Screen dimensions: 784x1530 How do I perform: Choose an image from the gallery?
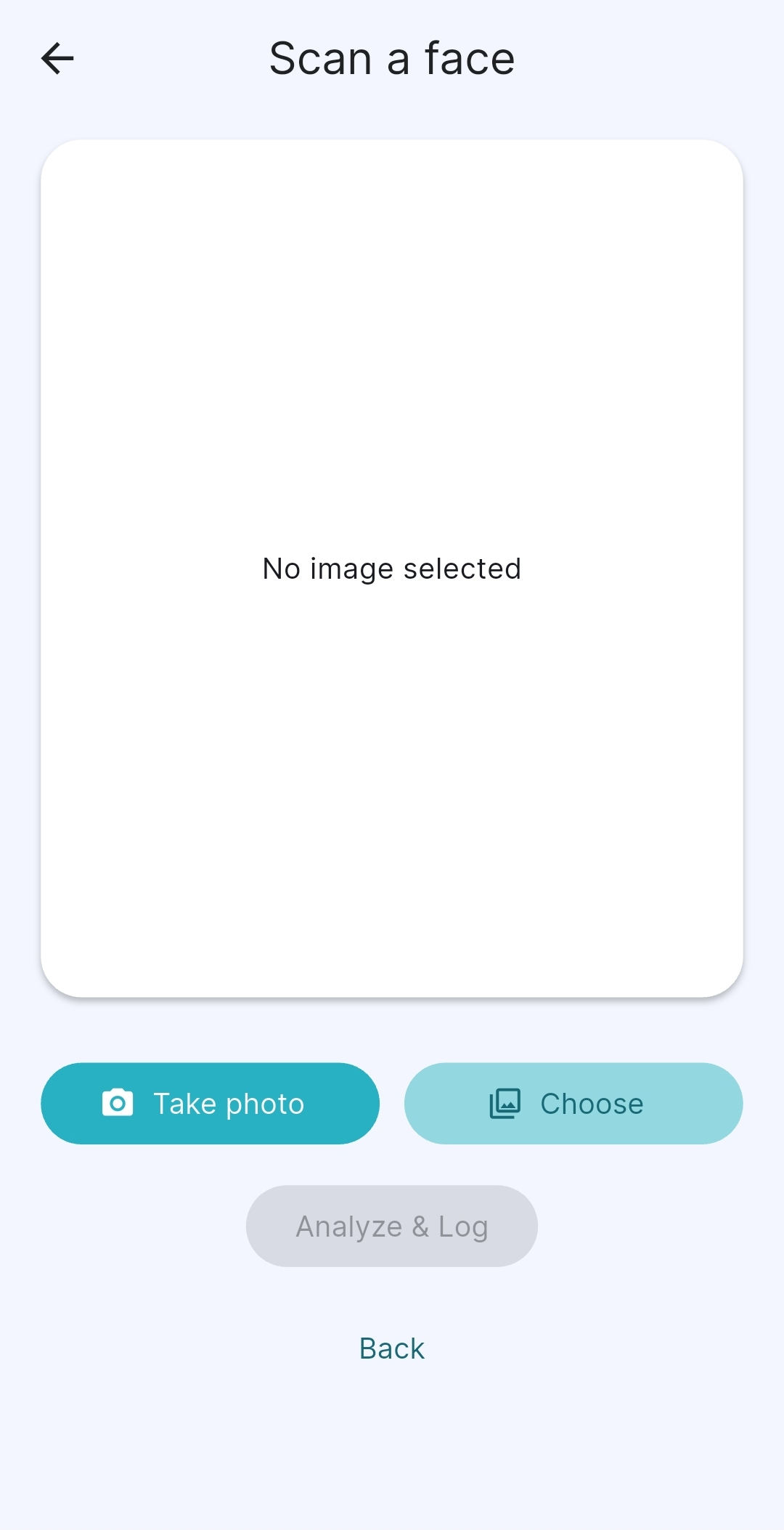573,1103
